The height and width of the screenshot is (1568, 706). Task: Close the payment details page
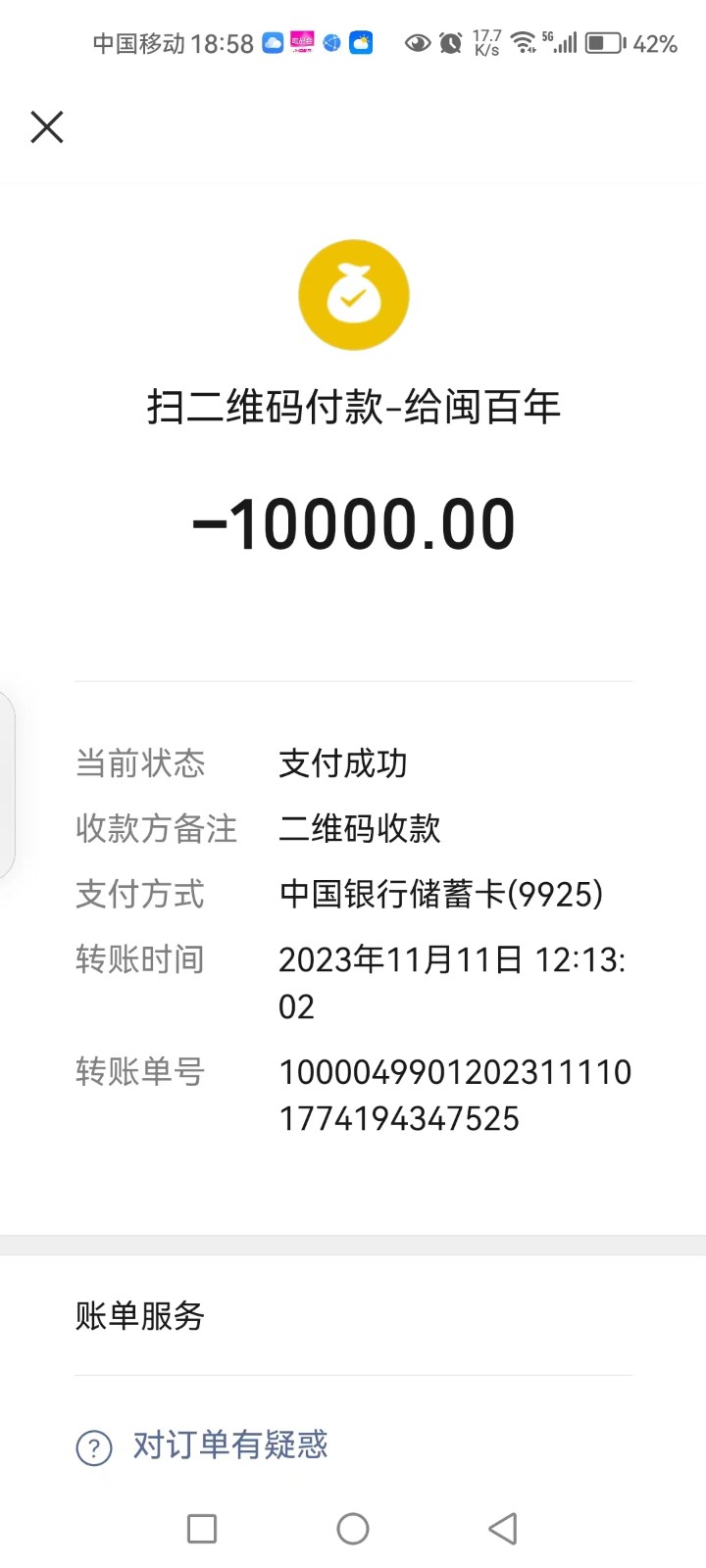[47, 127]
